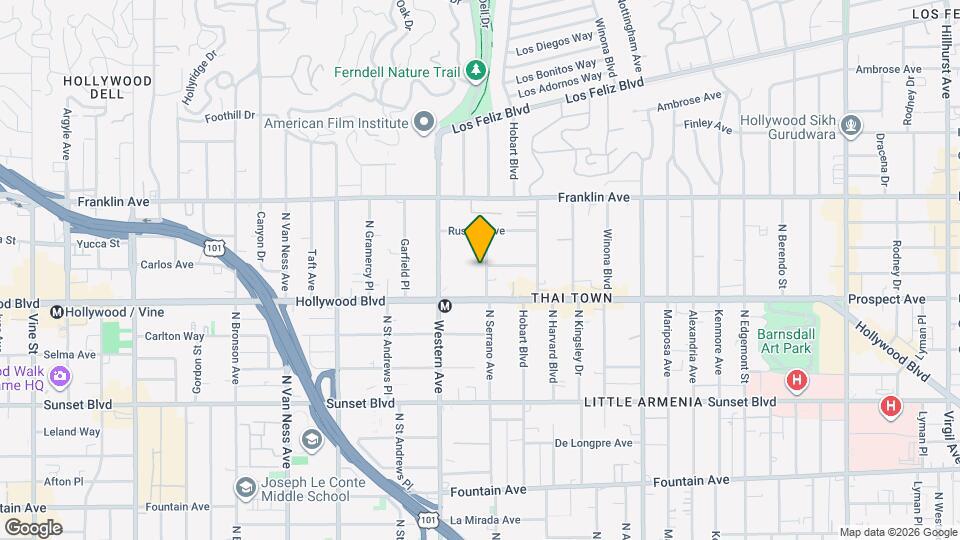The image size is (960, 540).
Task: Tap the metro station icon at Western Ave
Action: (x=445, y=306)
